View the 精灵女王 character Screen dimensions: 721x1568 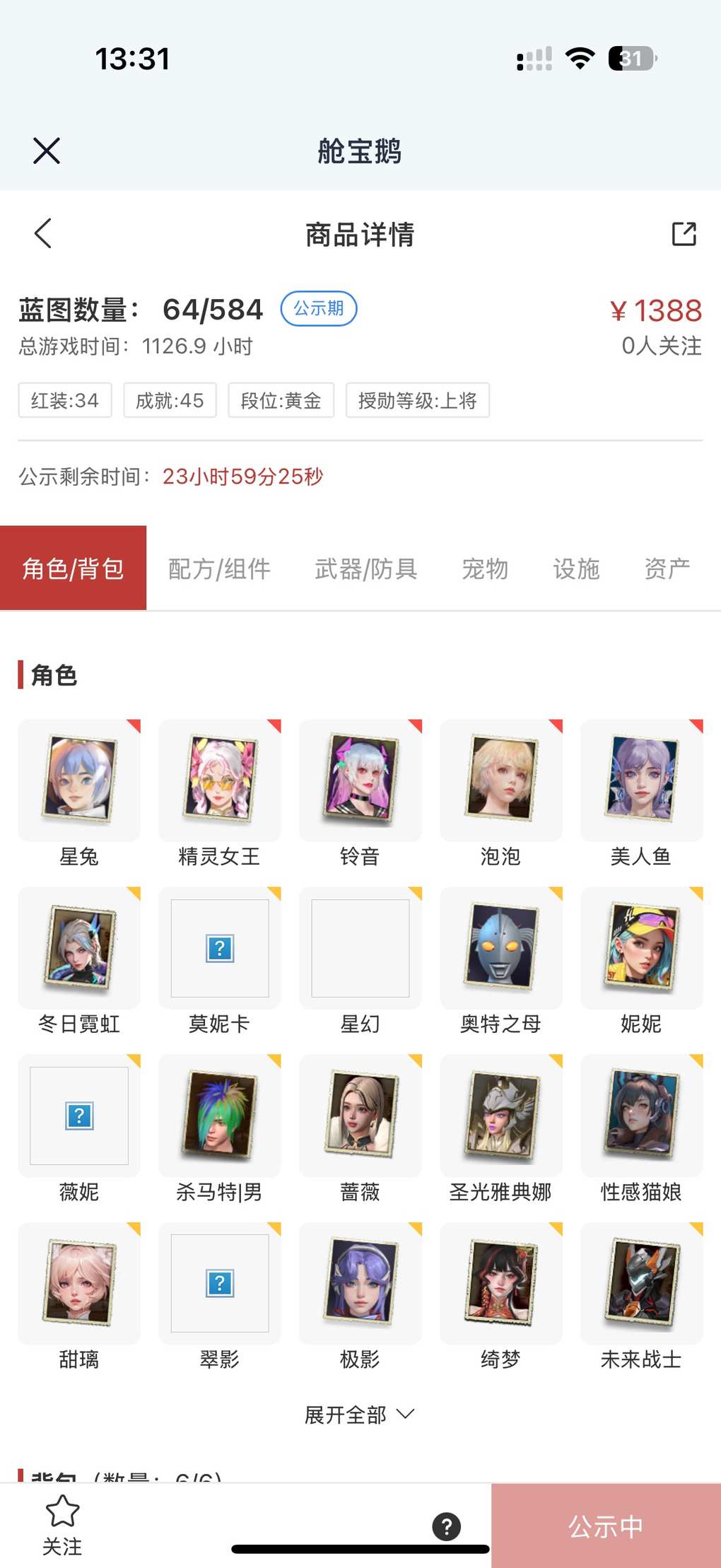tap(220, 780)
